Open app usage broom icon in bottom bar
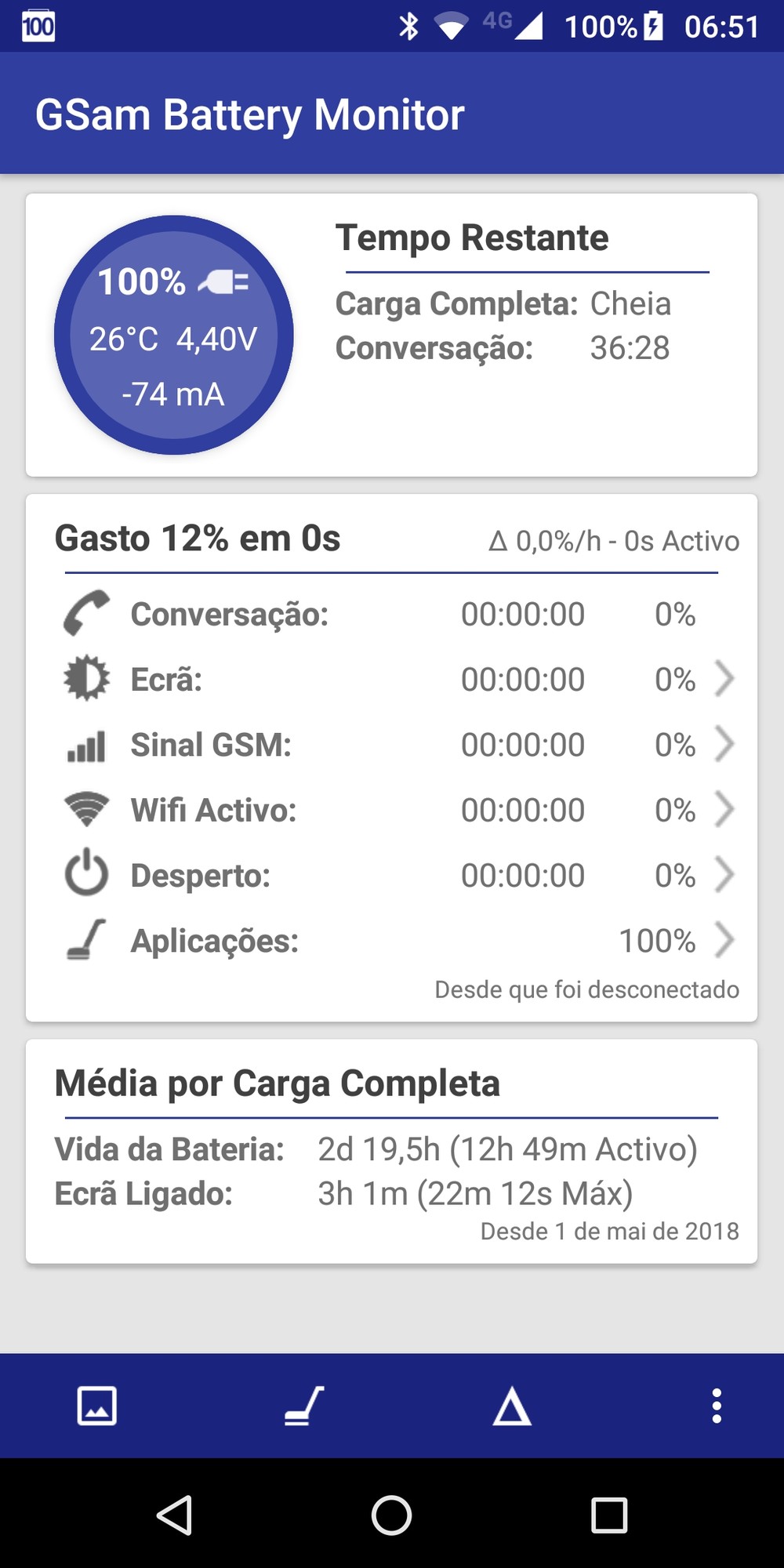The width and height of the screenshot is (784, 1568). pyautogui.click(x=304, y=1405)
